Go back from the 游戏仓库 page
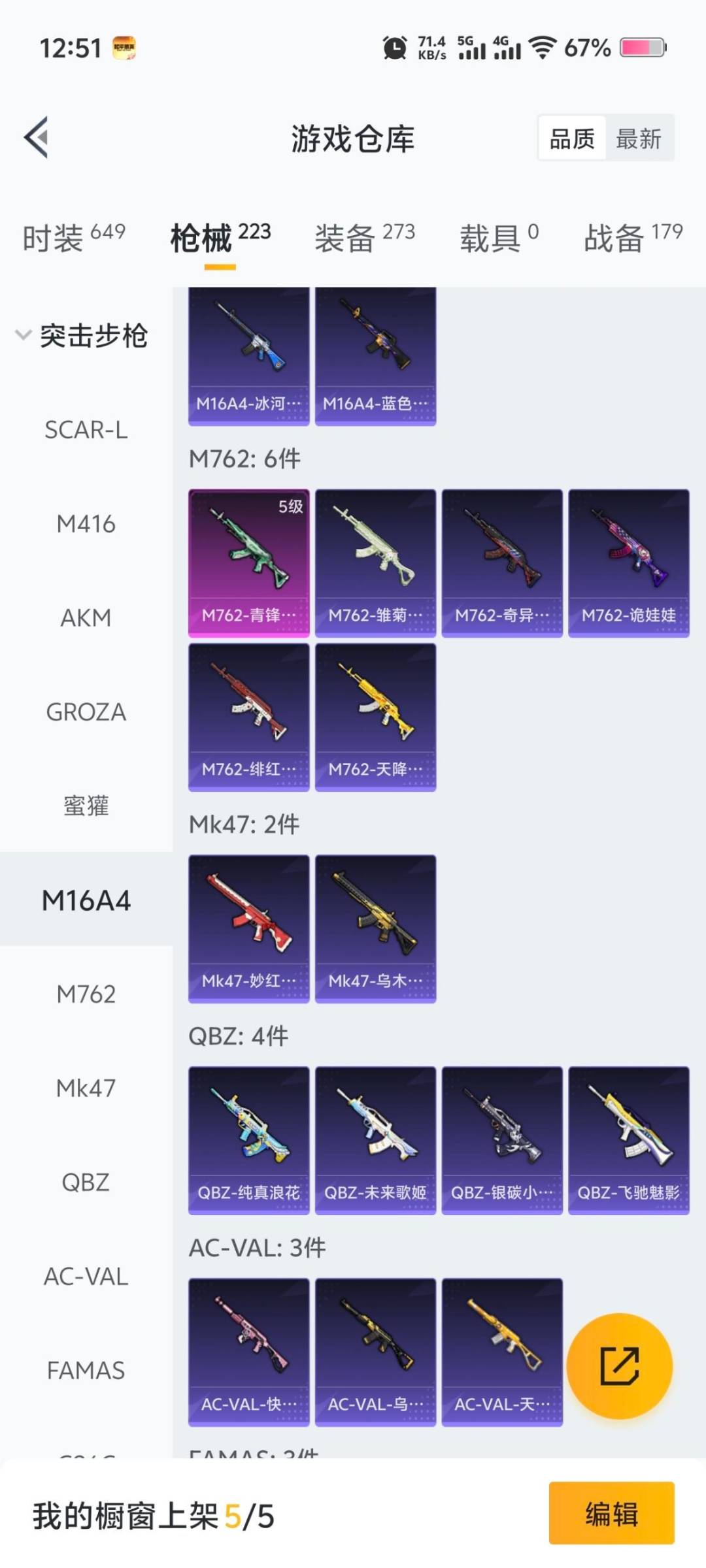This screenshot has width=706, height=1568. 37,138
